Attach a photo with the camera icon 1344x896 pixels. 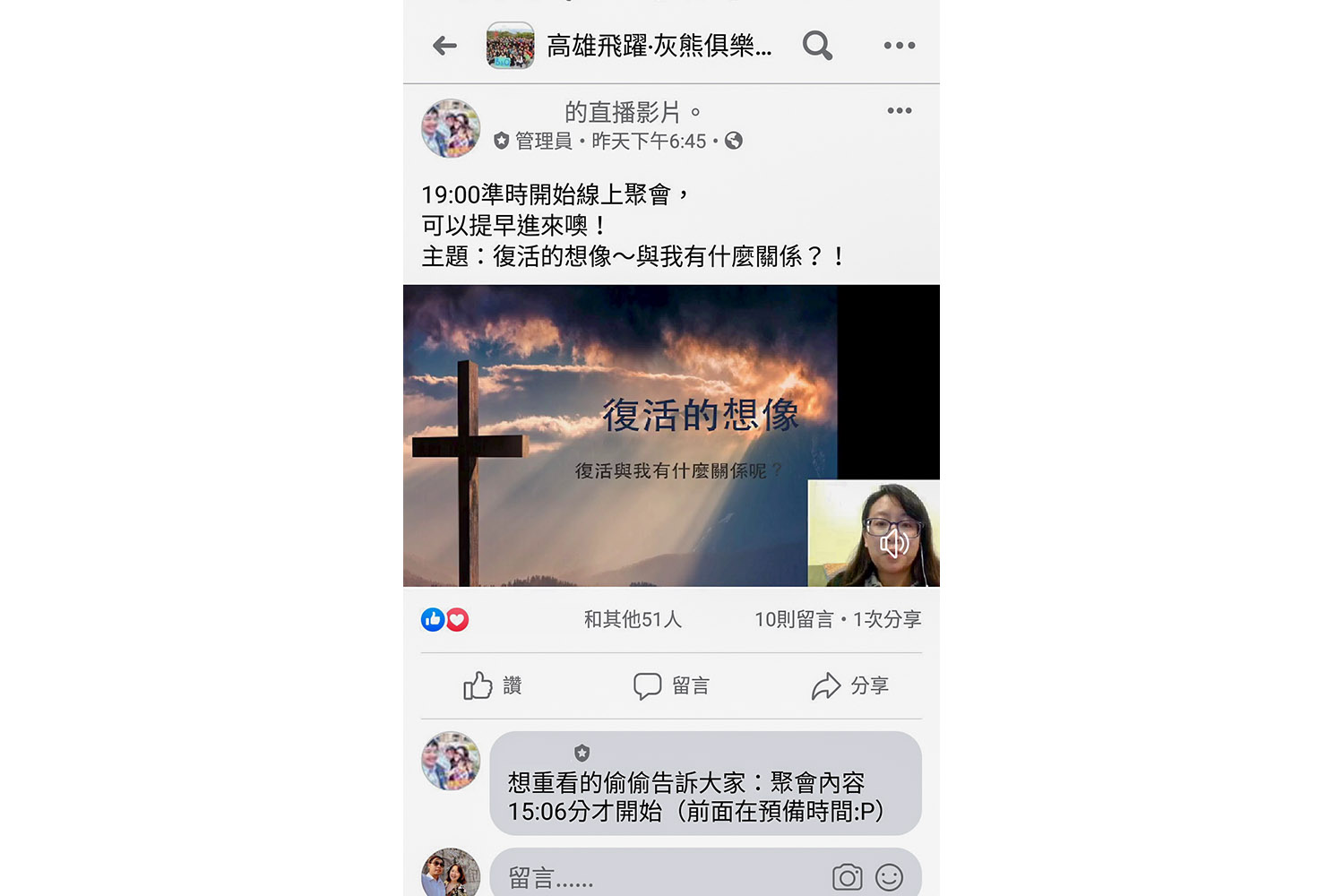point(847,877)
